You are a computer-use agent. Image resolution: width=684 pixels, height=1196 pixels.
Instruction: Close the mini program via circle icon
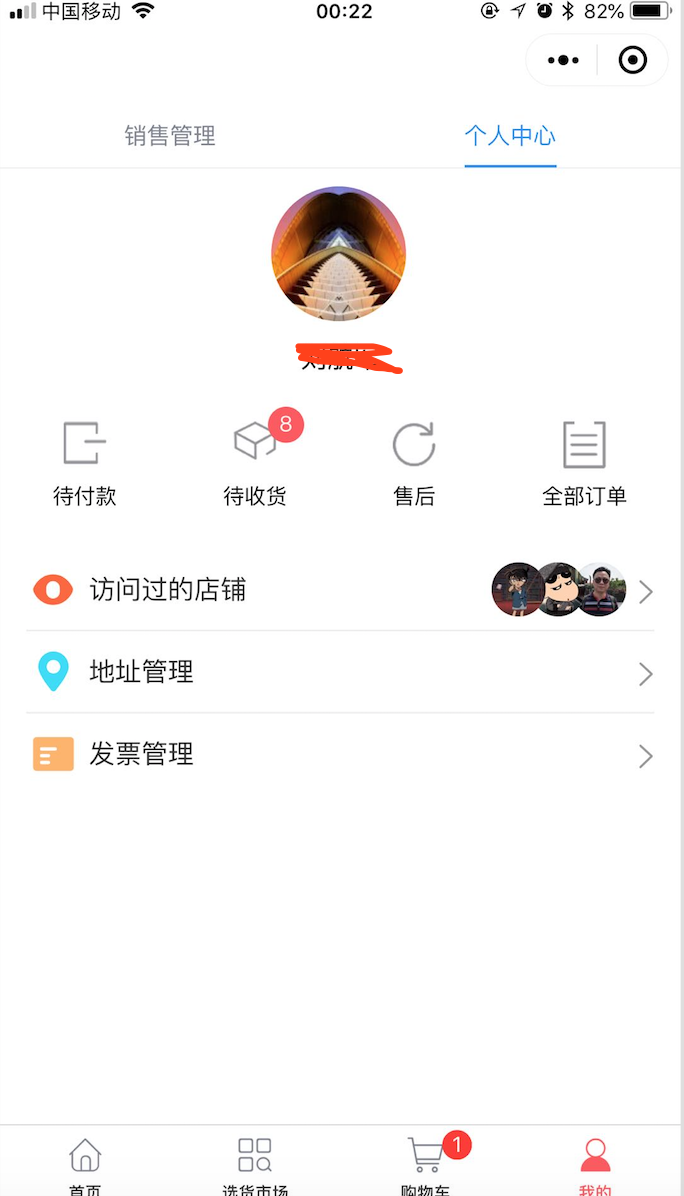click(x=632, y=61)
